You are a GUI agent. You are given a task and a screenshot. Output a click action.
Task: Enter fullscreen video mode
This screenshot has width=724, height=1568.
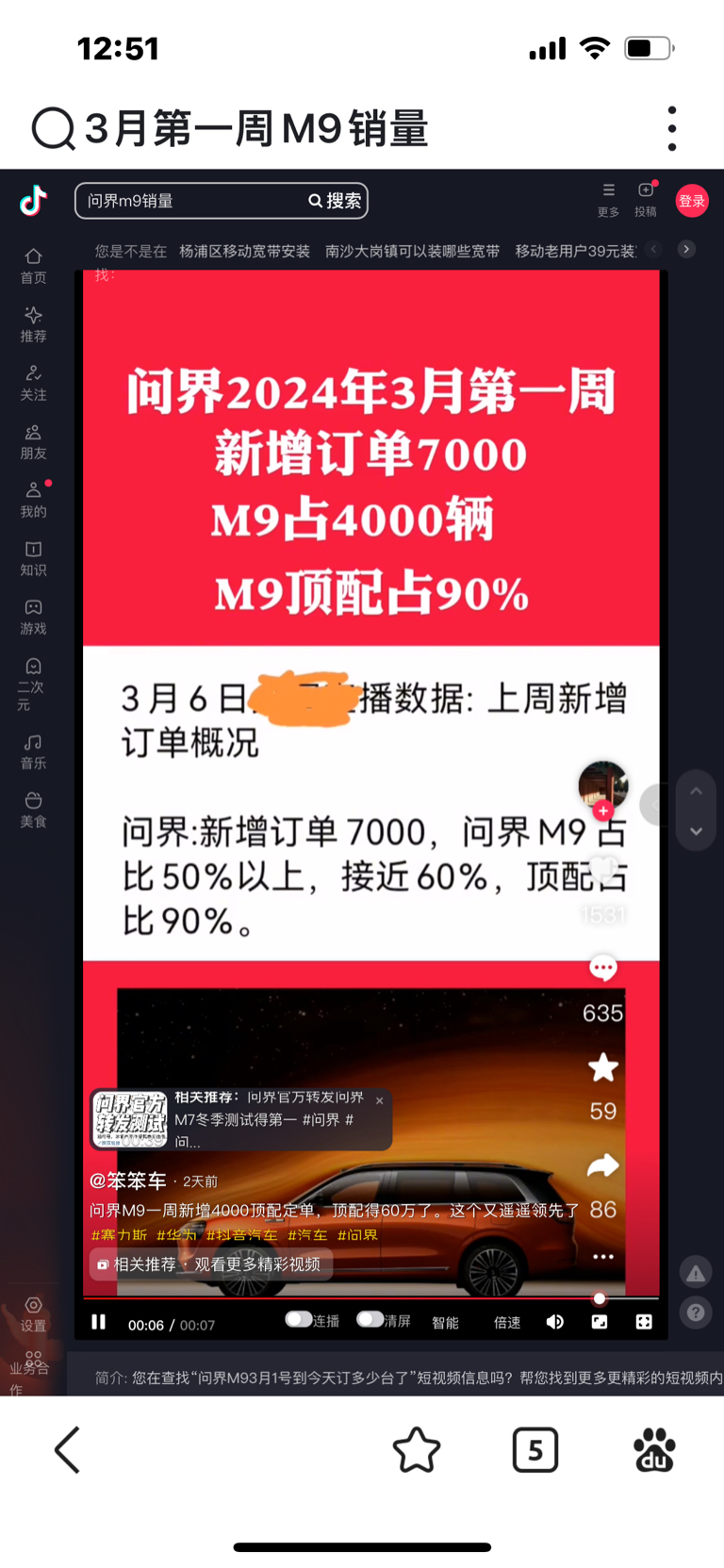pyautogui.click(x=644, y=1322)
